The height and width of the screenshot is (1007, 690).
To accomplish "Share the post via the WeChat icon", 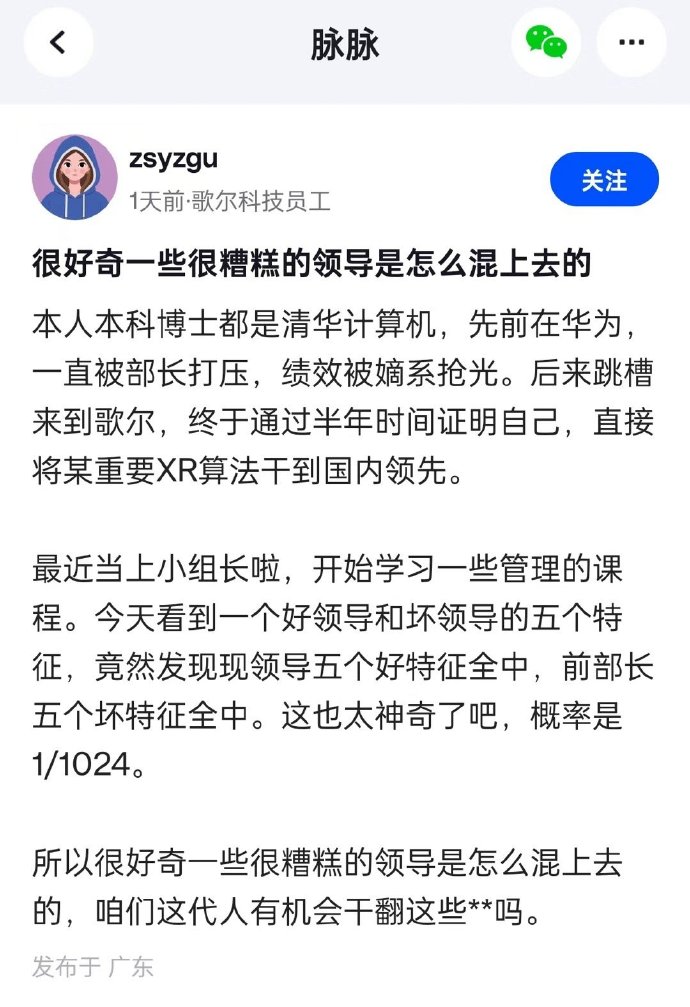I will point(546,43).
